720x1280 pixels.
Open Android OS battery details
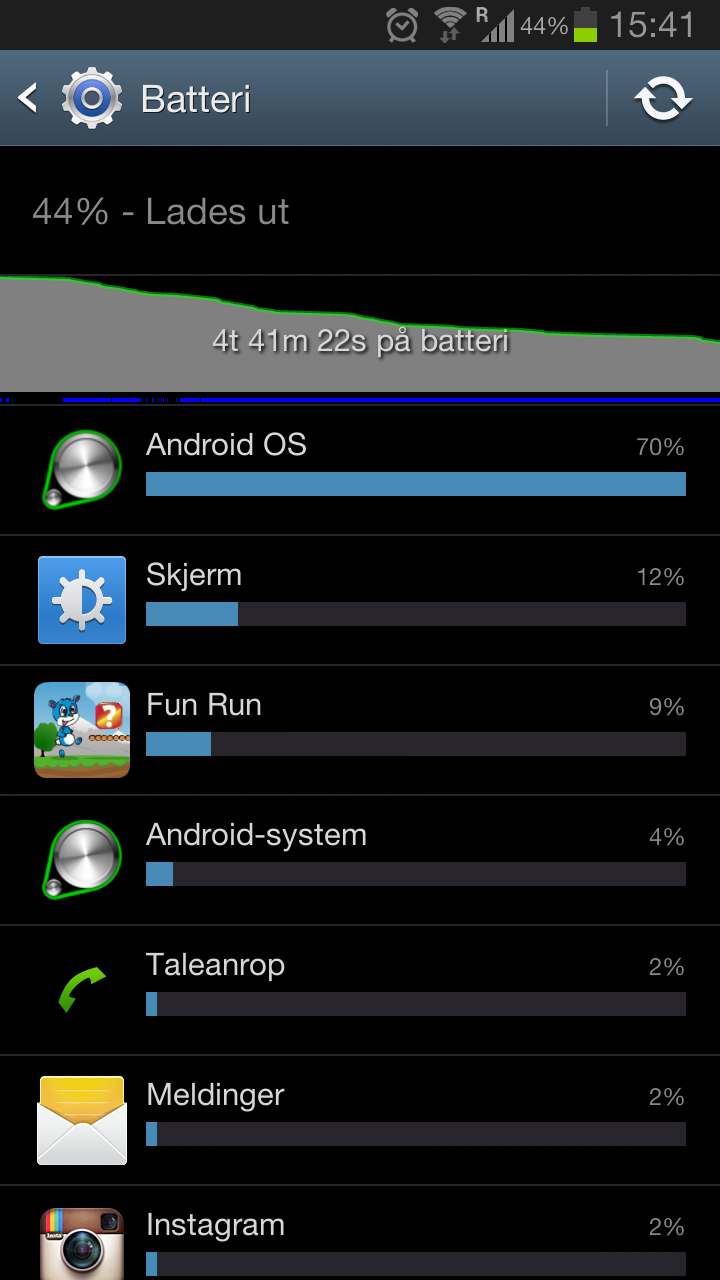(360, 470)
